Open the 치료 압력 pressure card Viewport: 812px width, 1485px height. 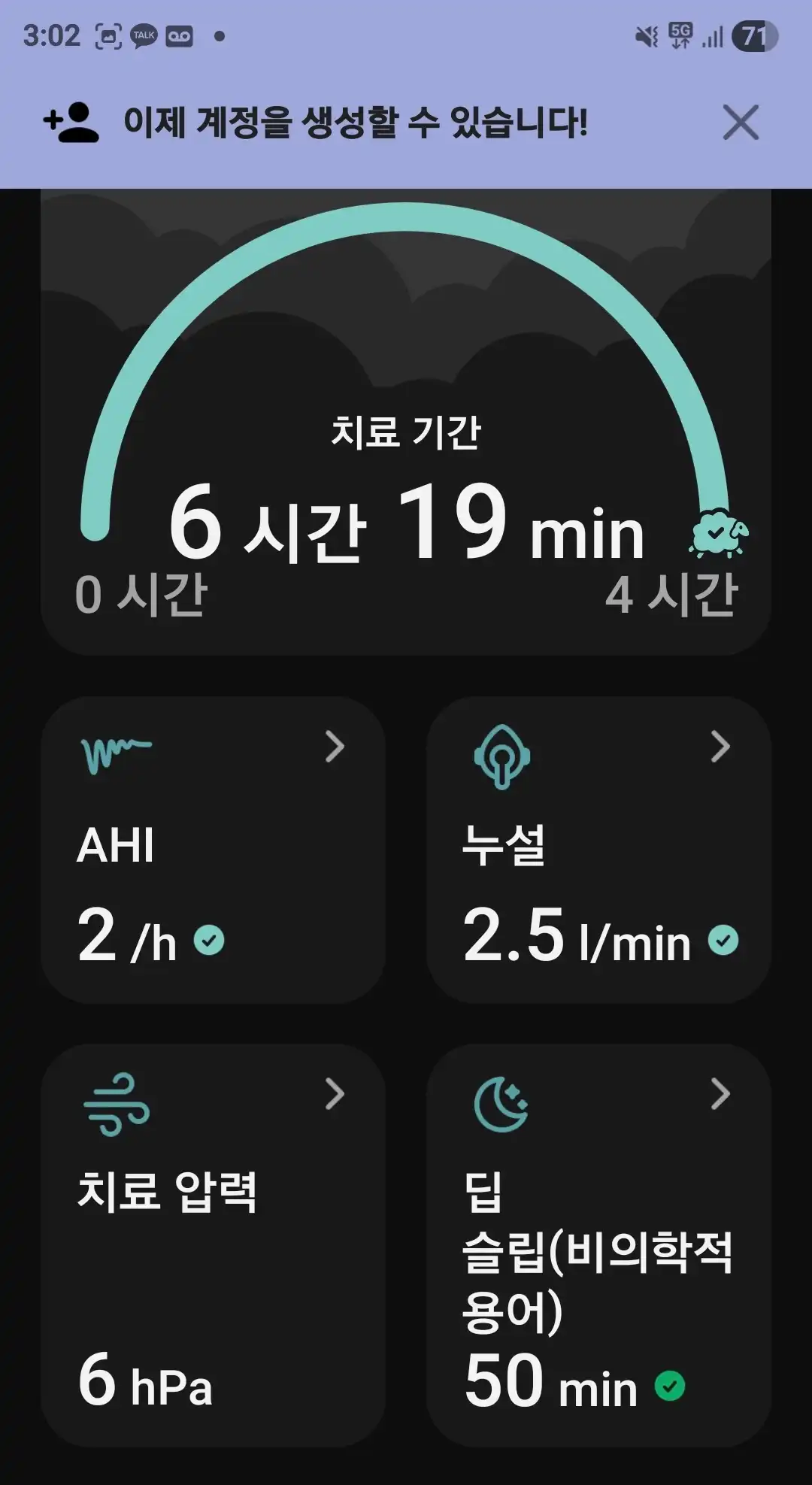pos(214,1244)
